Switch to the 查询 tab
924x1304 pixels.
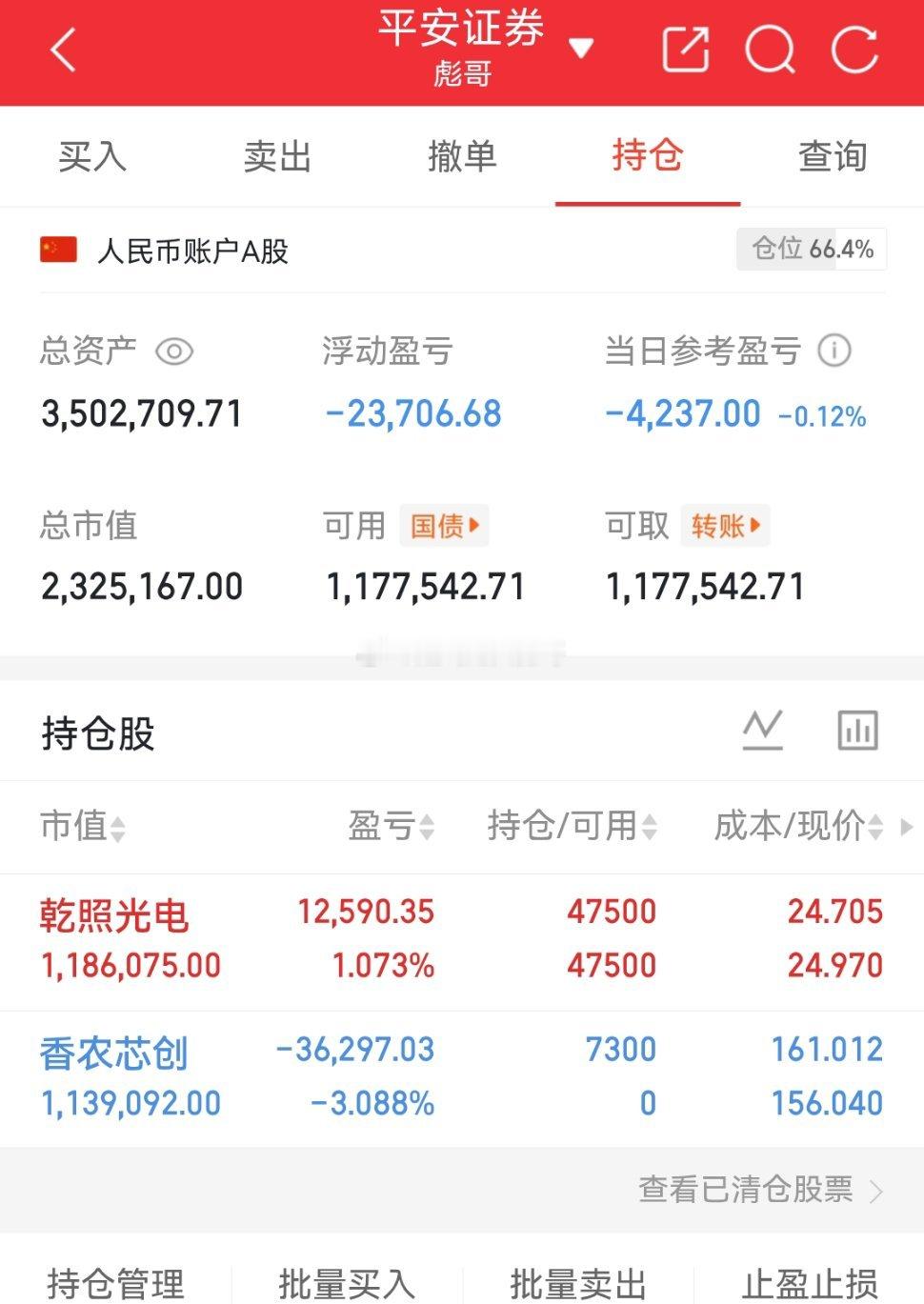(831, 156)
